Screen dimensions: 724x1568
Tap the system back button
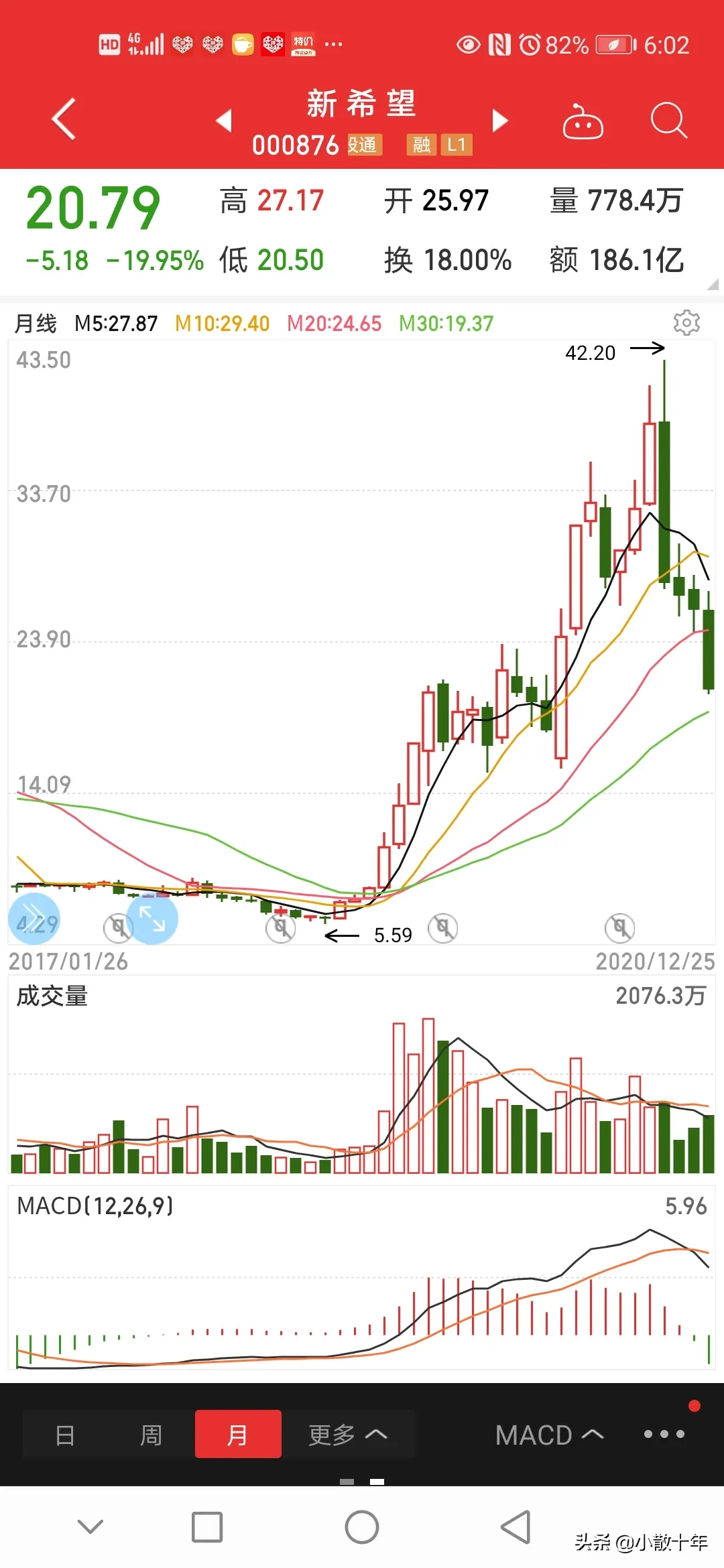516,1527
